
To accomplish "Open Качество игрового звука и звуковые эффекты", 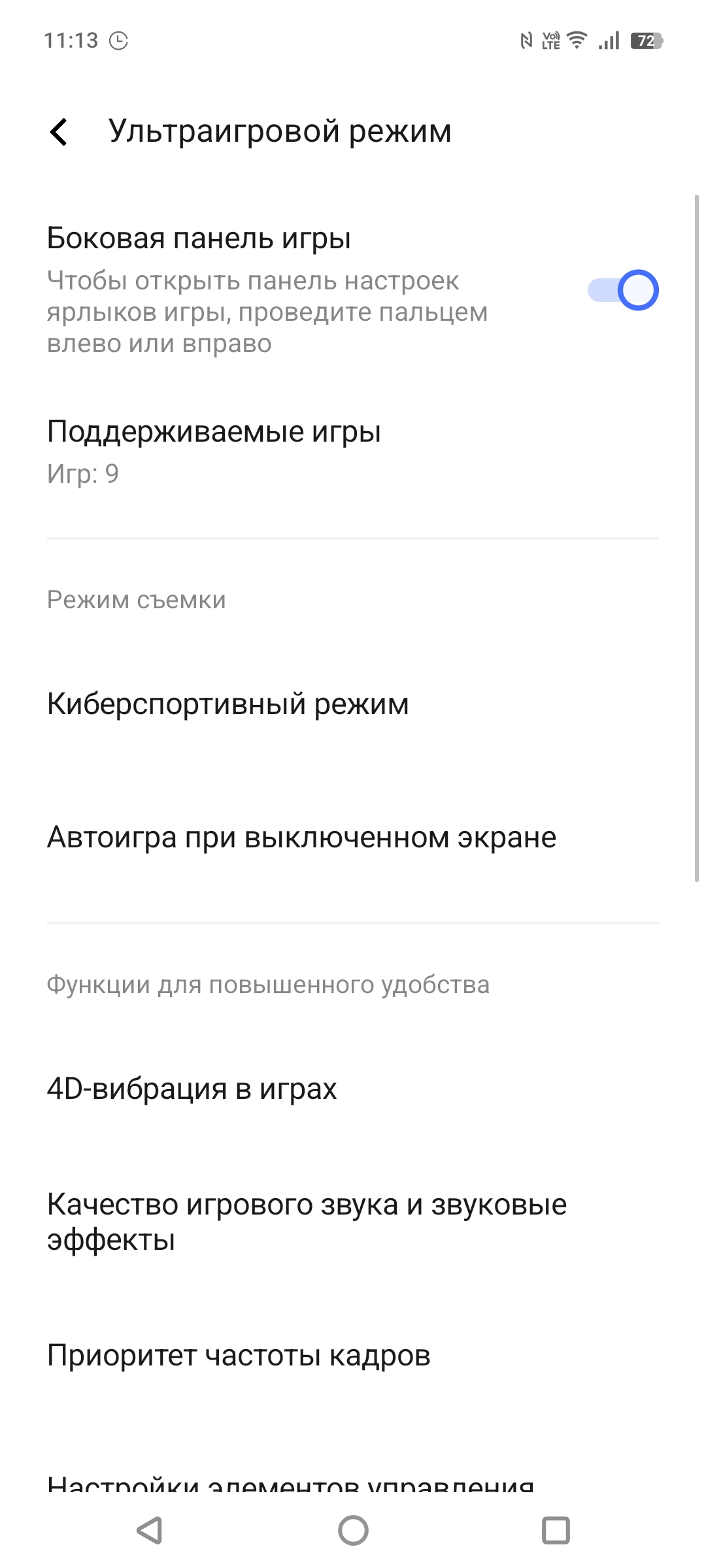I will click(x=353, y=1222).
